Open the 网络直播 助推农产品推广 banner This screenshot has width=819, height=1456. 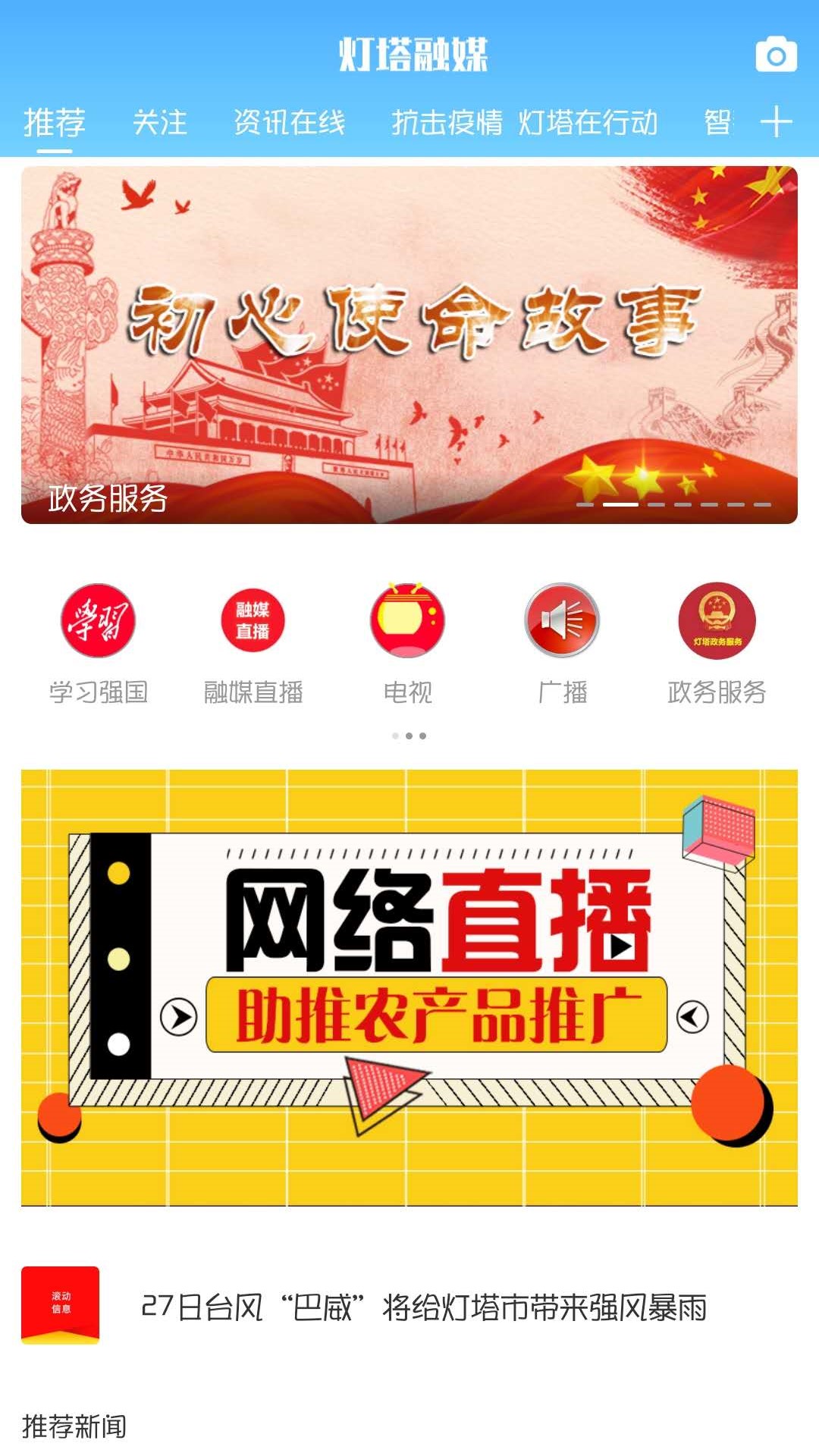click(x=409, y=986)
